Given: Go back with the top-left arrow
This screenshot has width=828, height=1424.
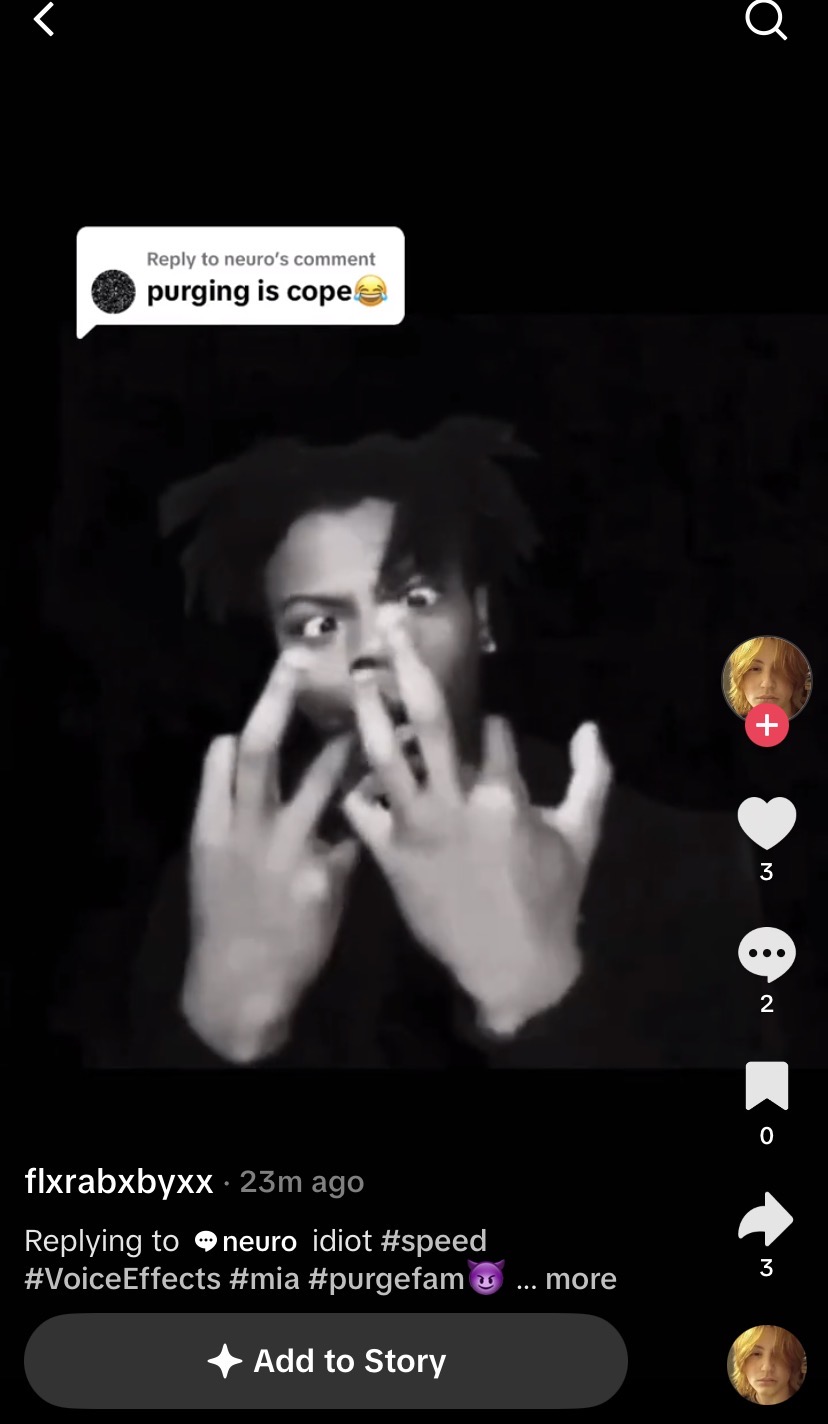Looking at the screenshot, I should point(43,19).
